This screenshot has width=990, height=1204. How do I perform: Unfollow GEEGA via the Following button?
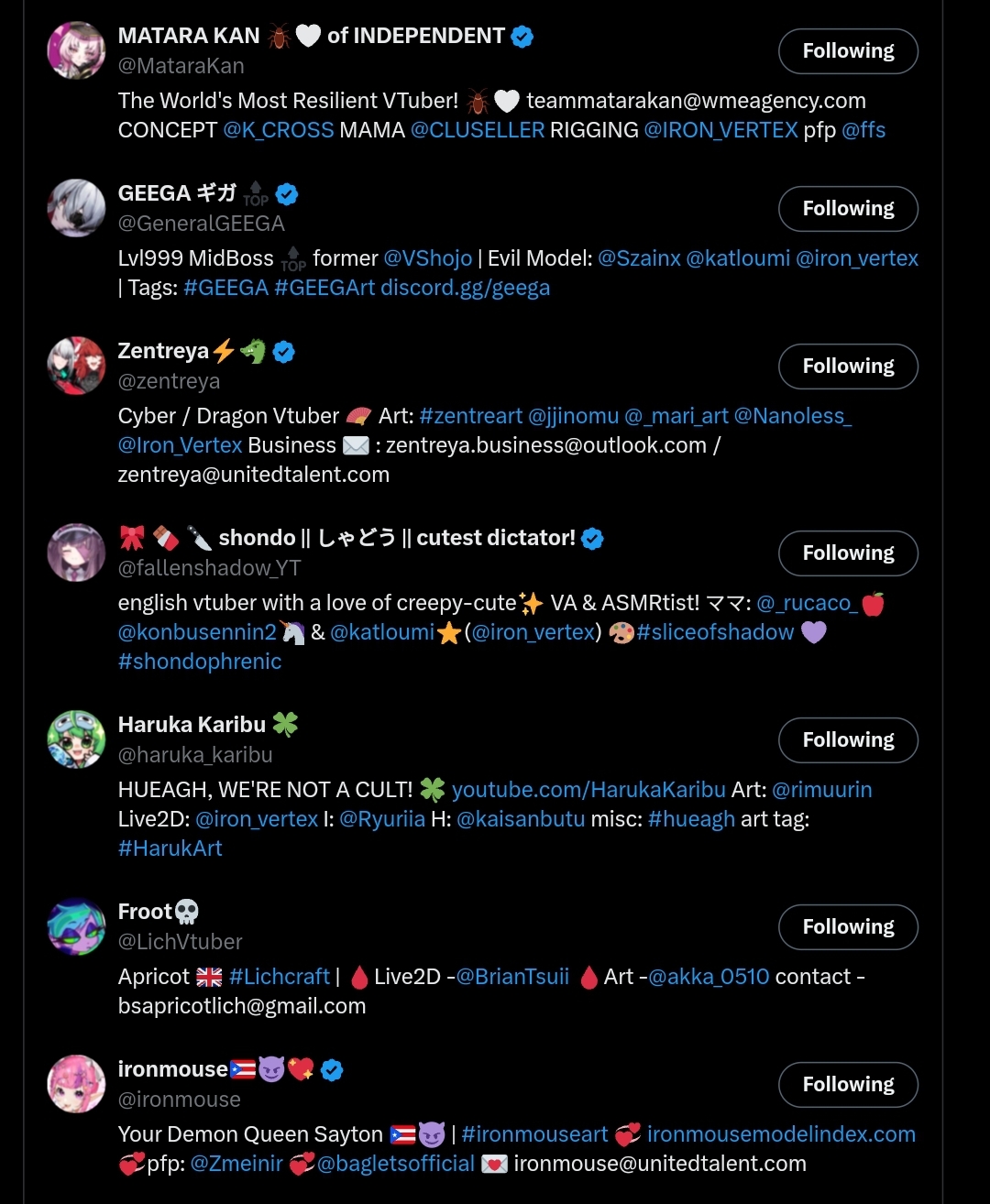click(x=848, y=209)
